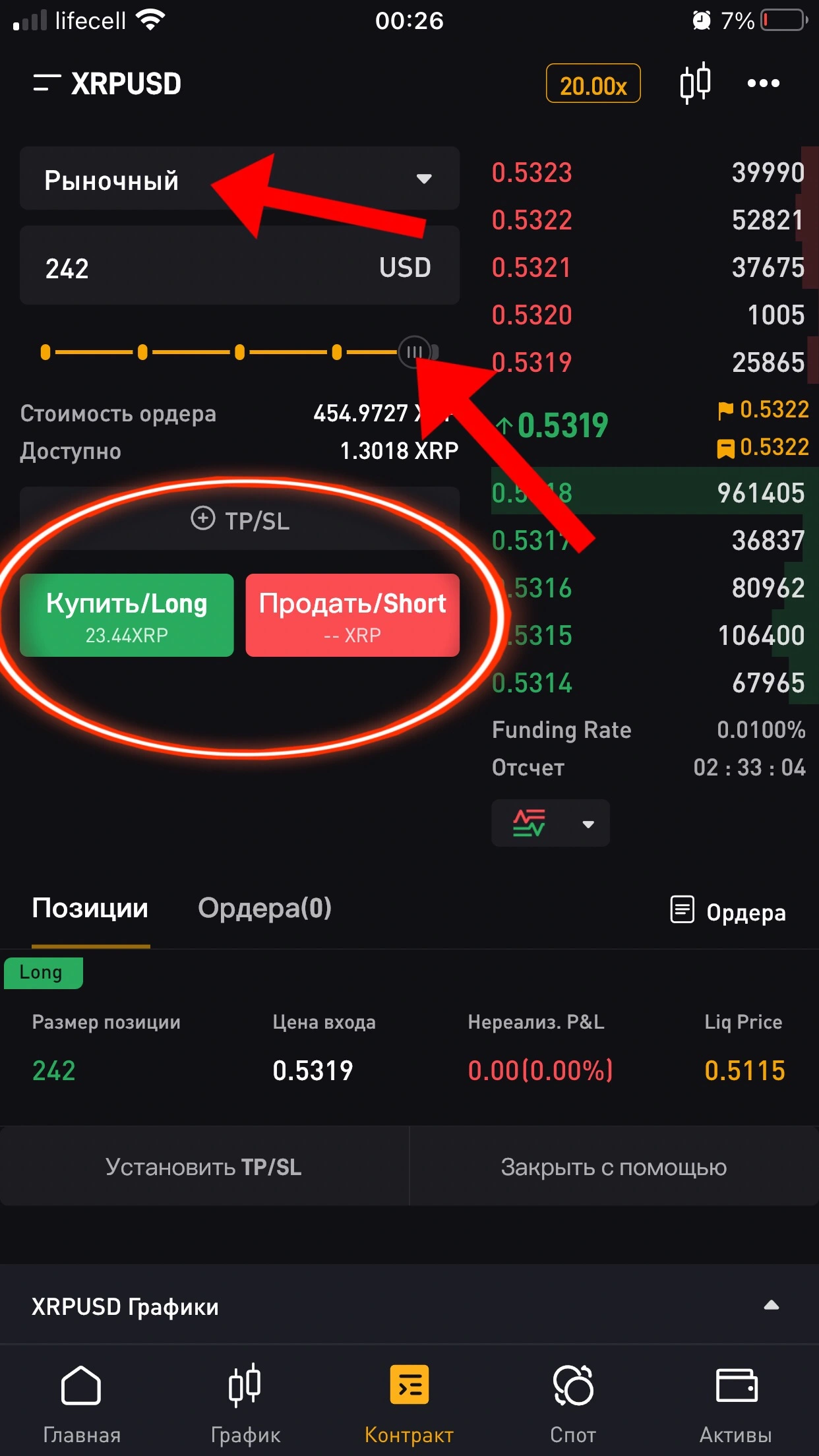The height and width of the screenshot is (1456, 819).
Task: Open the candlestick chart icon
Action: [695, 83]
